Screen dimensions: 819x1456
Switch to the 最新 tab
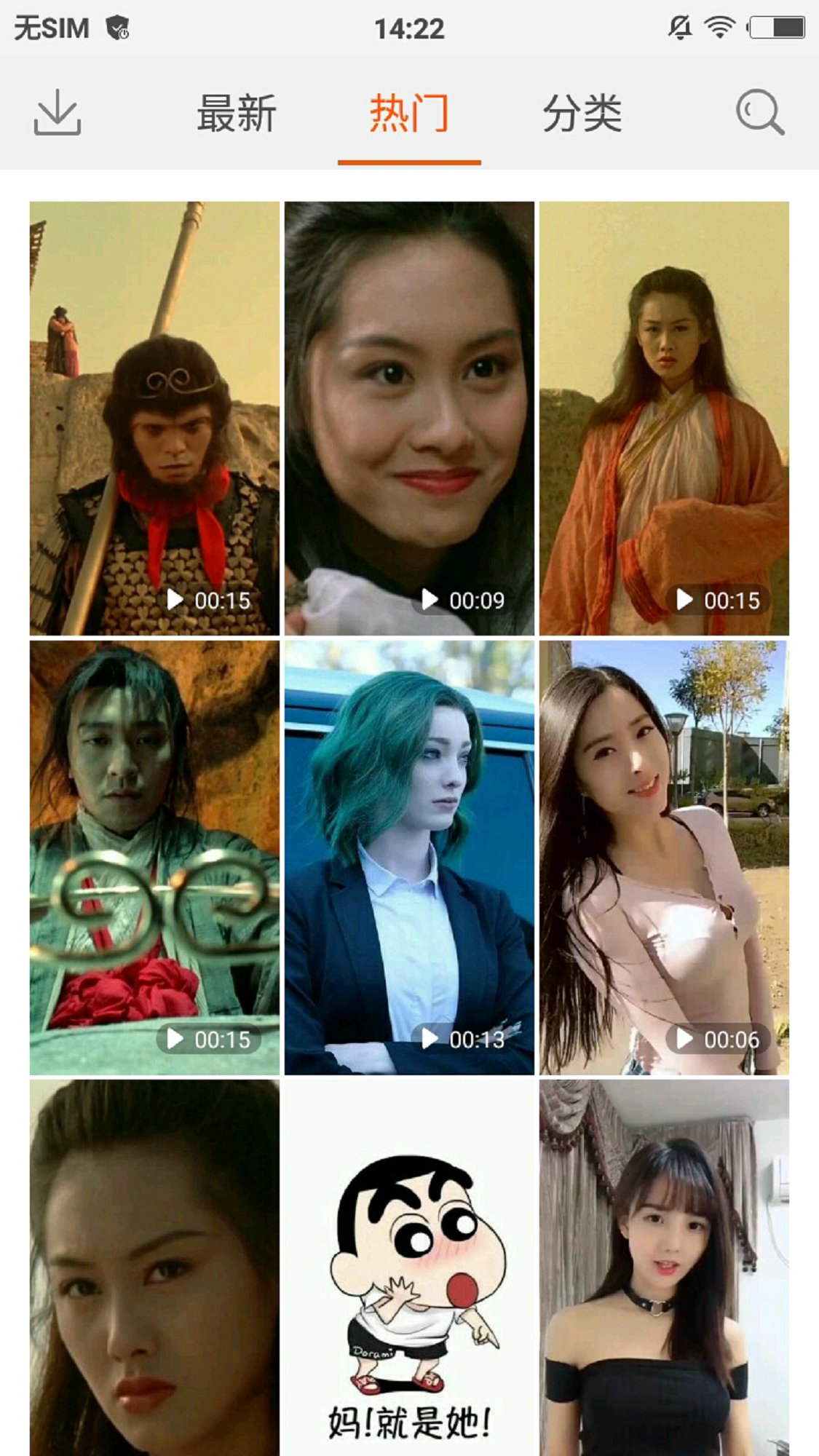click(x=237, y=114)
